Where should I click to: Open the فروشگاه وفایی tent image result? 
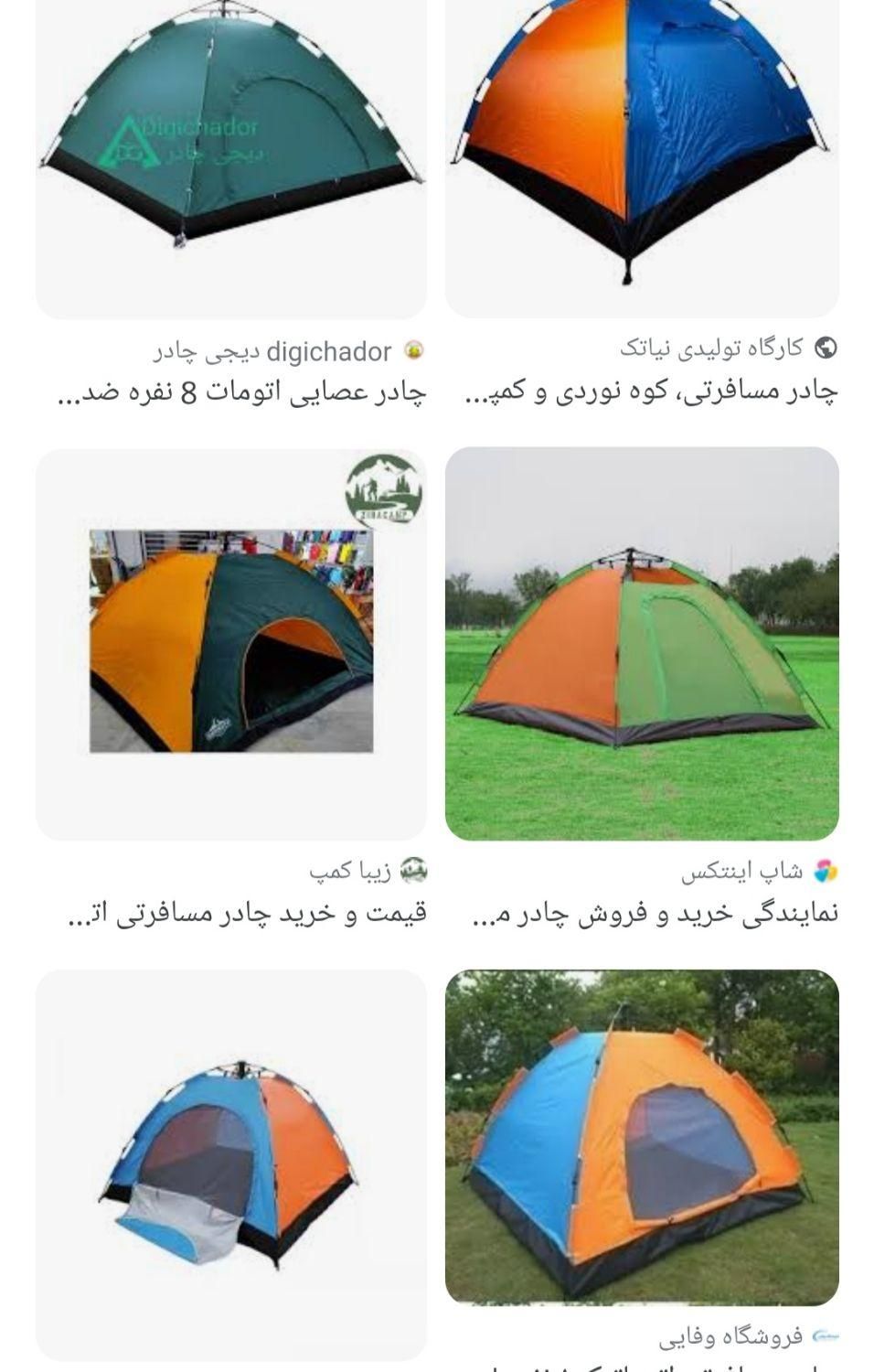(642, 1137)
